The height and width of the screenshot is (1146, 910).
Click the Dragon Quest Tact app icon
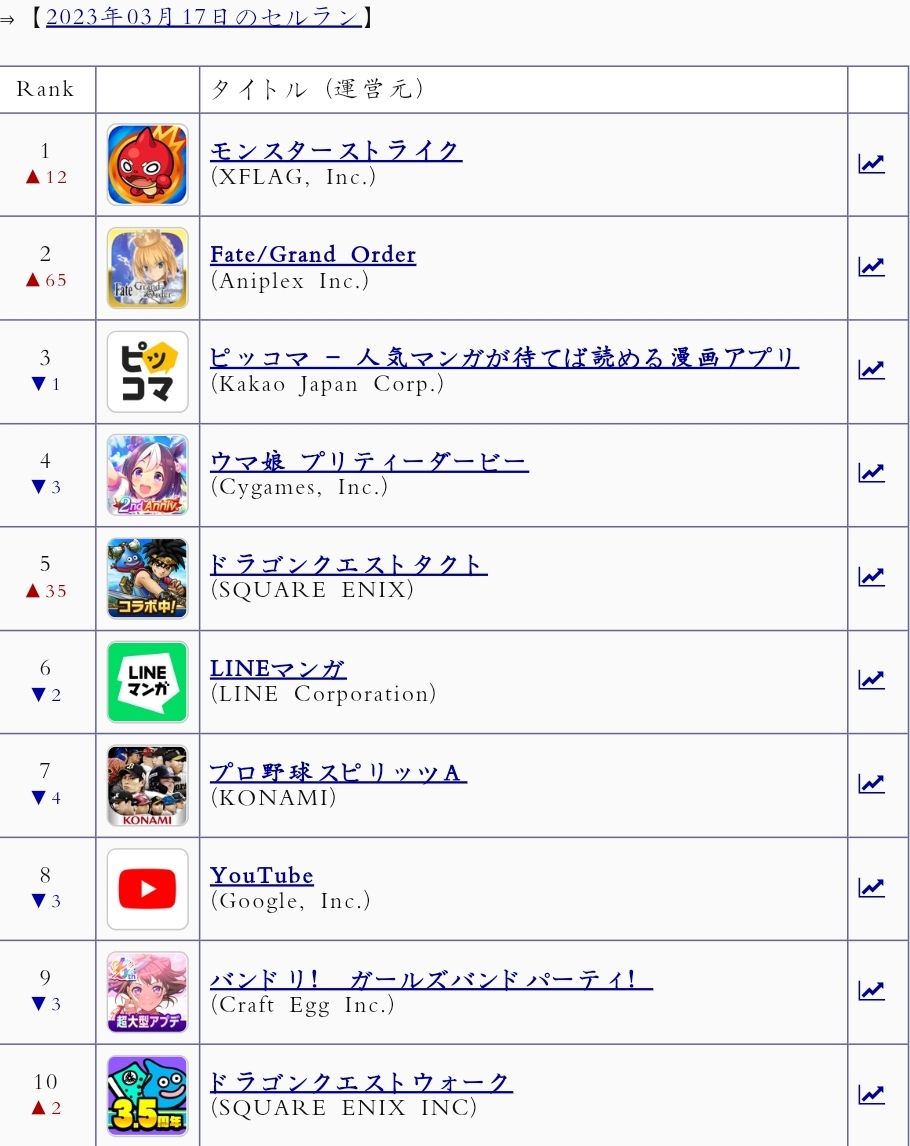(147, 578)
